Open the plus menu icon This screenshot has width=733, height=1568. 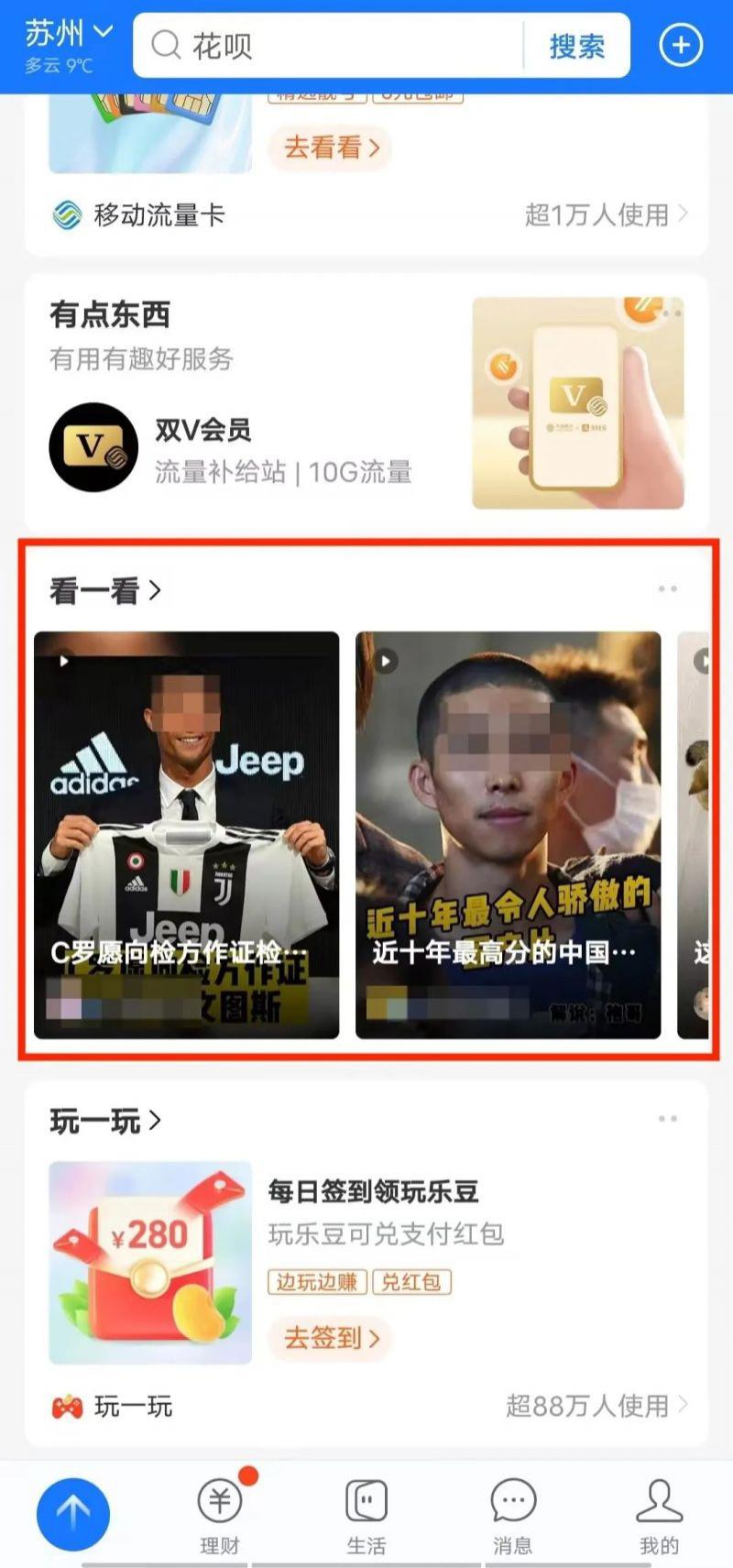(681, 45)
